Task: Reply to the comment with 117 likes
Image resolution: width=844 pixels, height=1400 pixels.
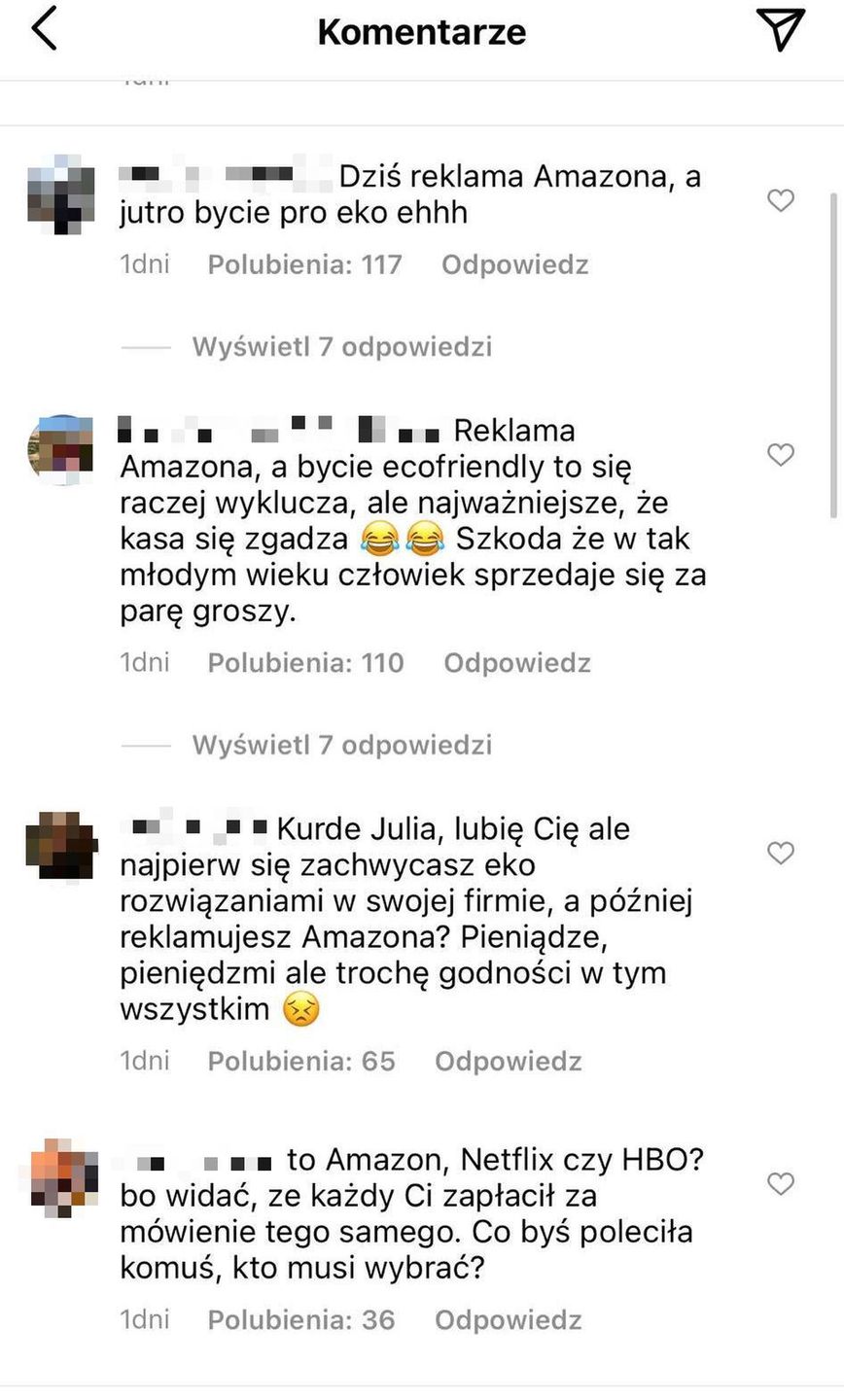Action: pos(514,264)
